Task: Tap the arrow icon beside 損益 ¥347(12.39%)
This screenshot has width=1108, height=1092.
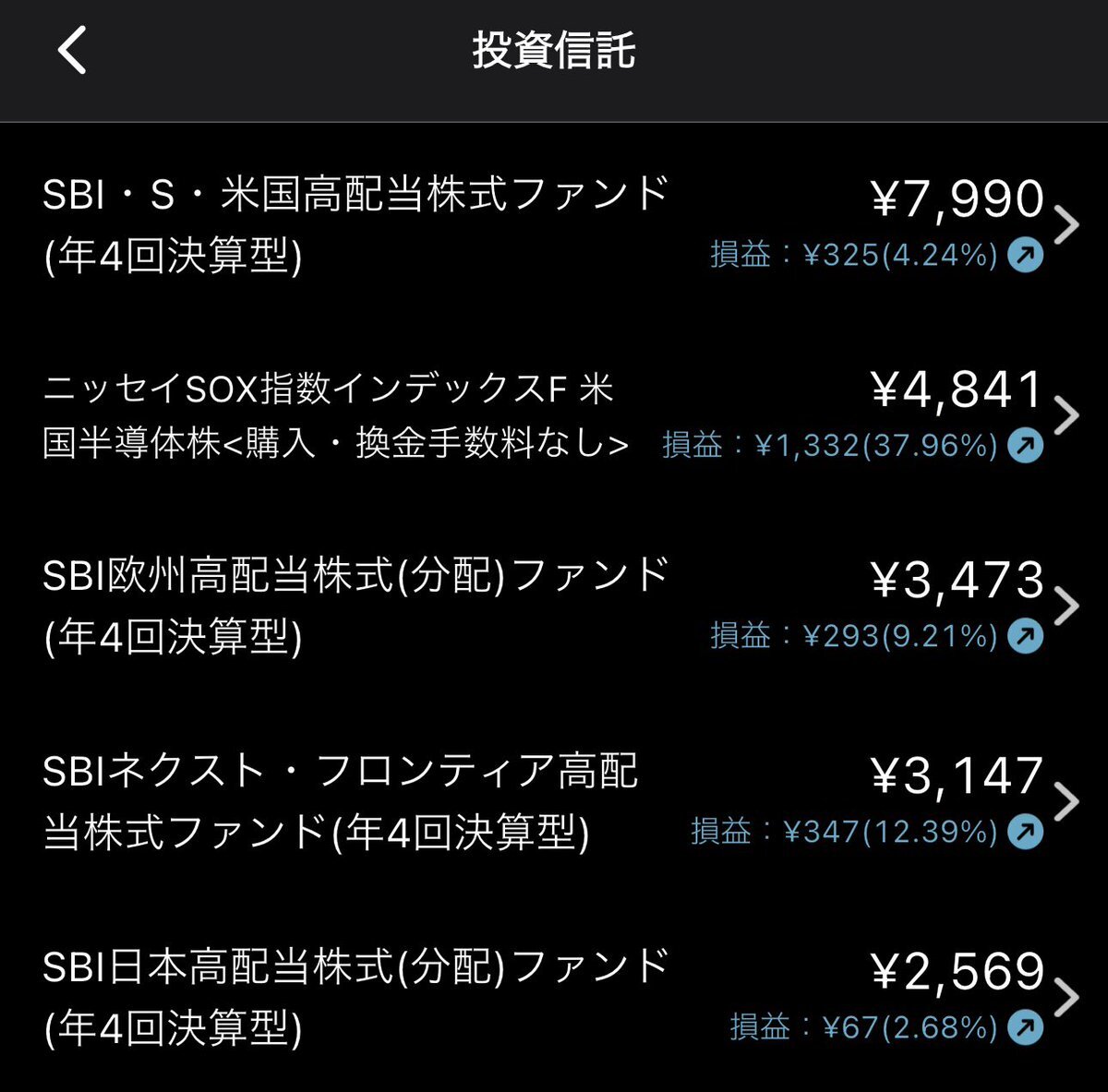Action: coord(1025,832)
